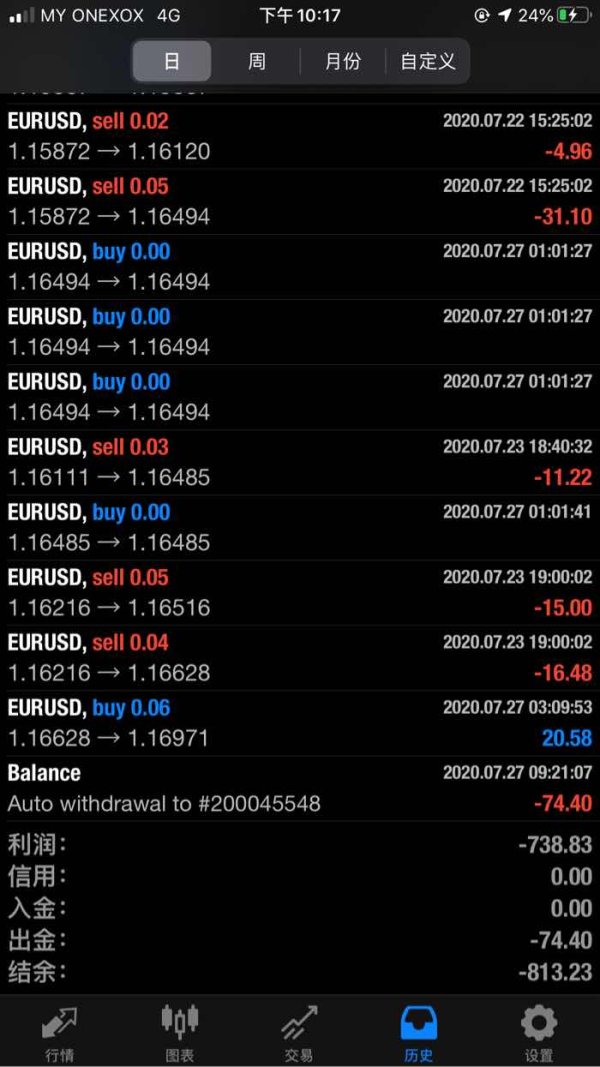600x1067 pixels.
Task: Expand the EURUSD sell 0.05 trade with -15.00
Action: pos(300,593)
